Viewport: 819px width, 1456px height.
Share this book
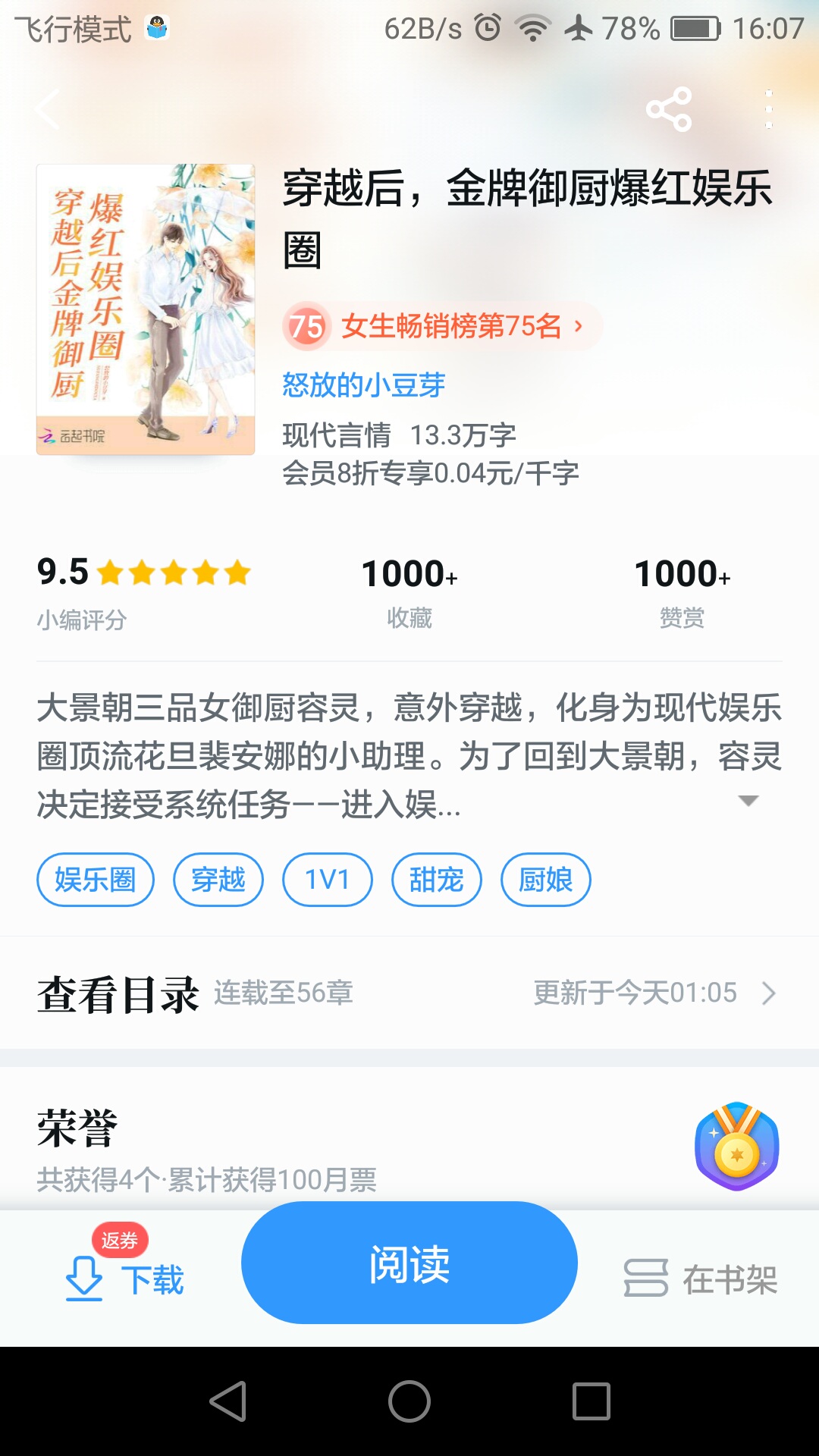tap(669, 109)
